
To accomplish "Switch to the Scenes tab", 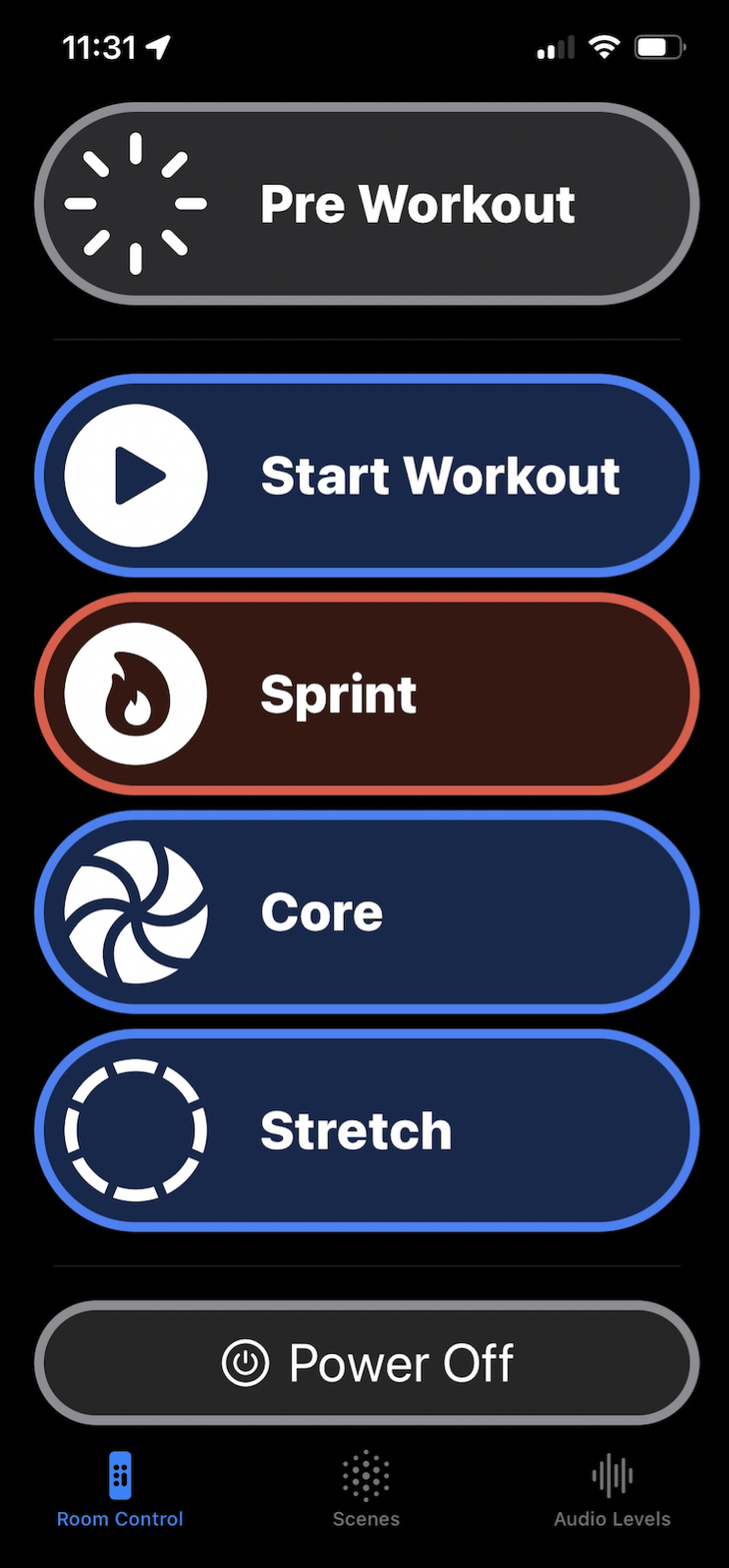I will 365,1489.
